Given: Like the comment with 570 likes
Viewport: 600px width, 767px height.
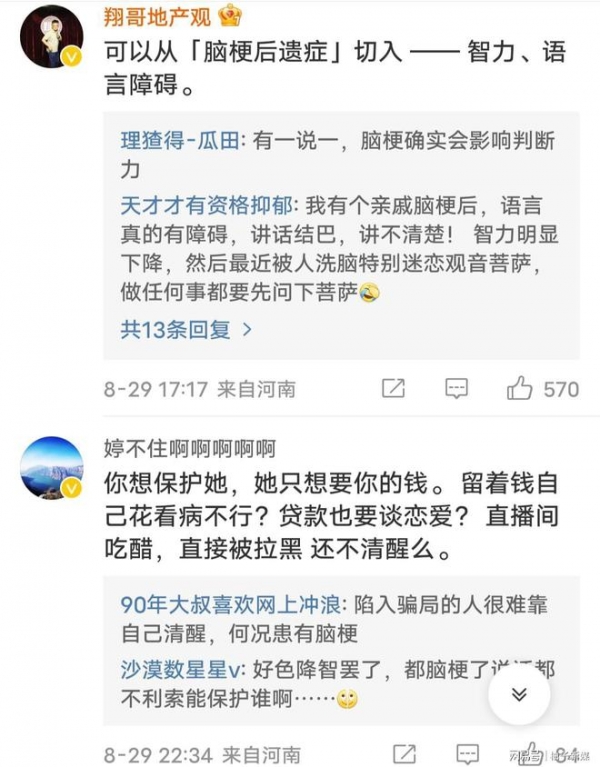Looking at the screenshot, I should pyautogui.click(x=520, y=388).
